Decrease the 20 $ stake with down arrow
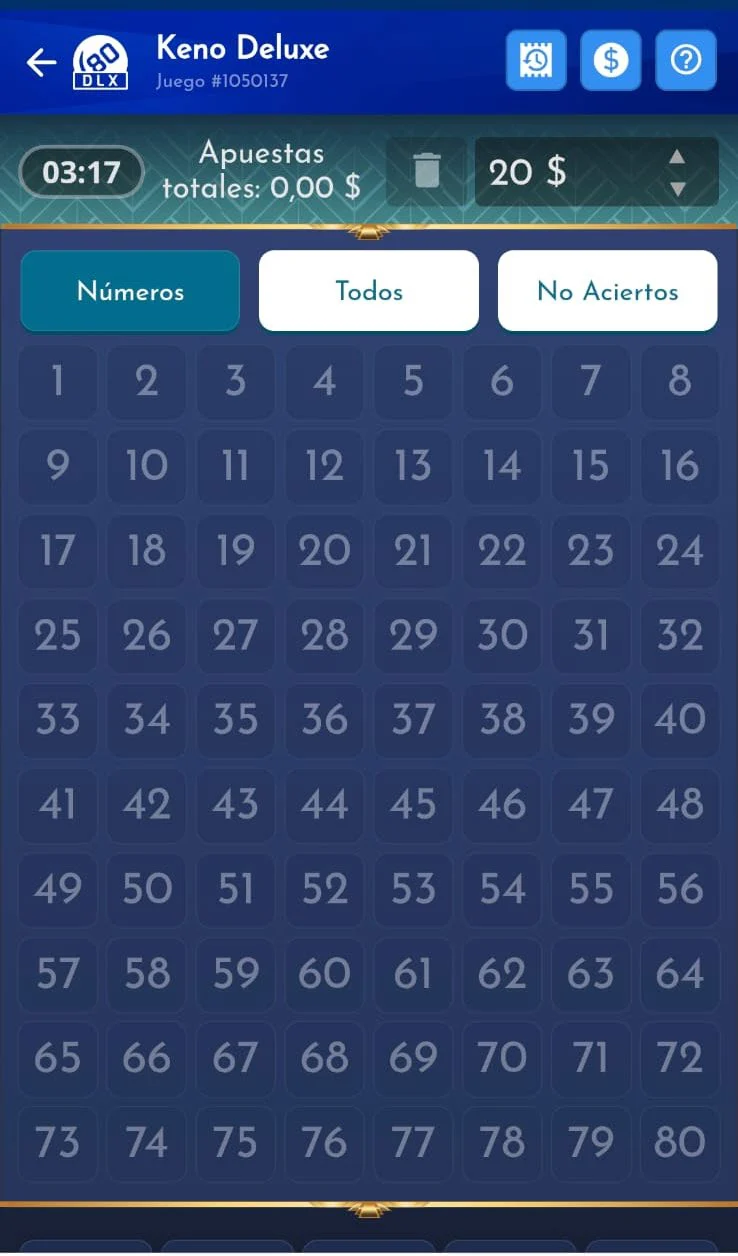 pyautogui.click(x=677, y=188)
